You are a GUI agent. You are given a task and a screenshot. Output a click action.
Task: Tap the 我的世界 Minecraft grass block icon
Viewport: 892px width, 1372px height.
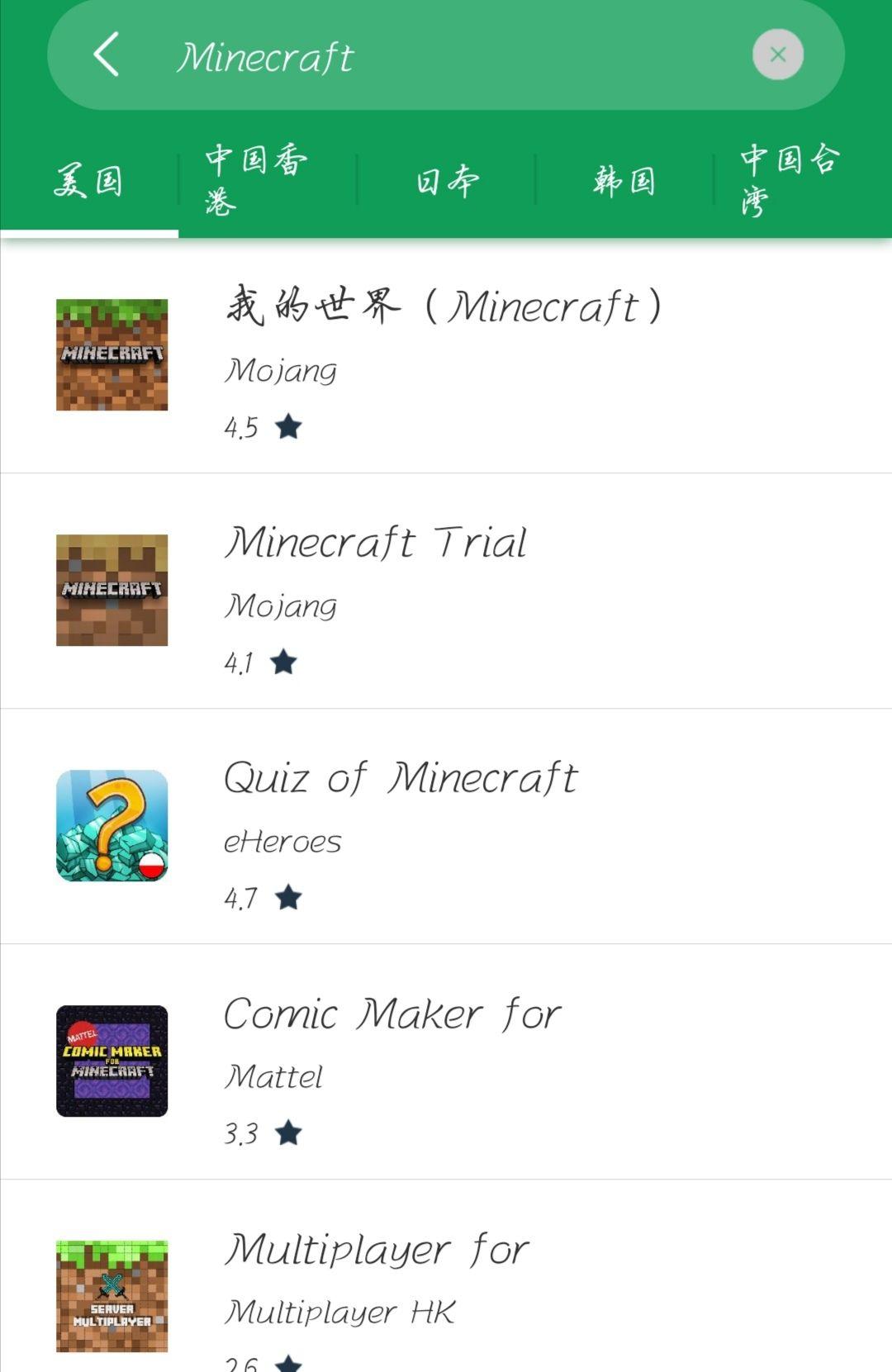point(112,355)
